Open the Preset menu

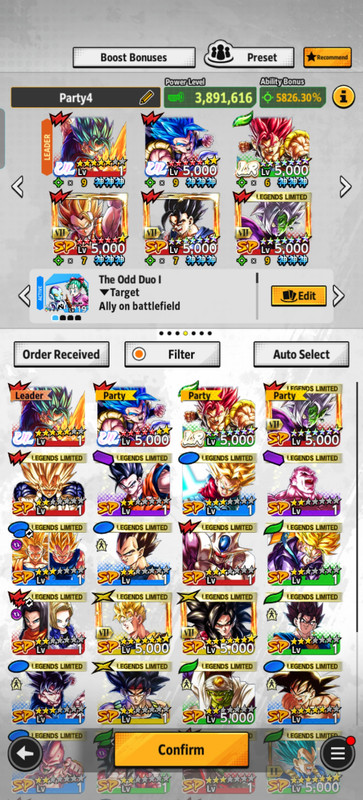[250, 57]
